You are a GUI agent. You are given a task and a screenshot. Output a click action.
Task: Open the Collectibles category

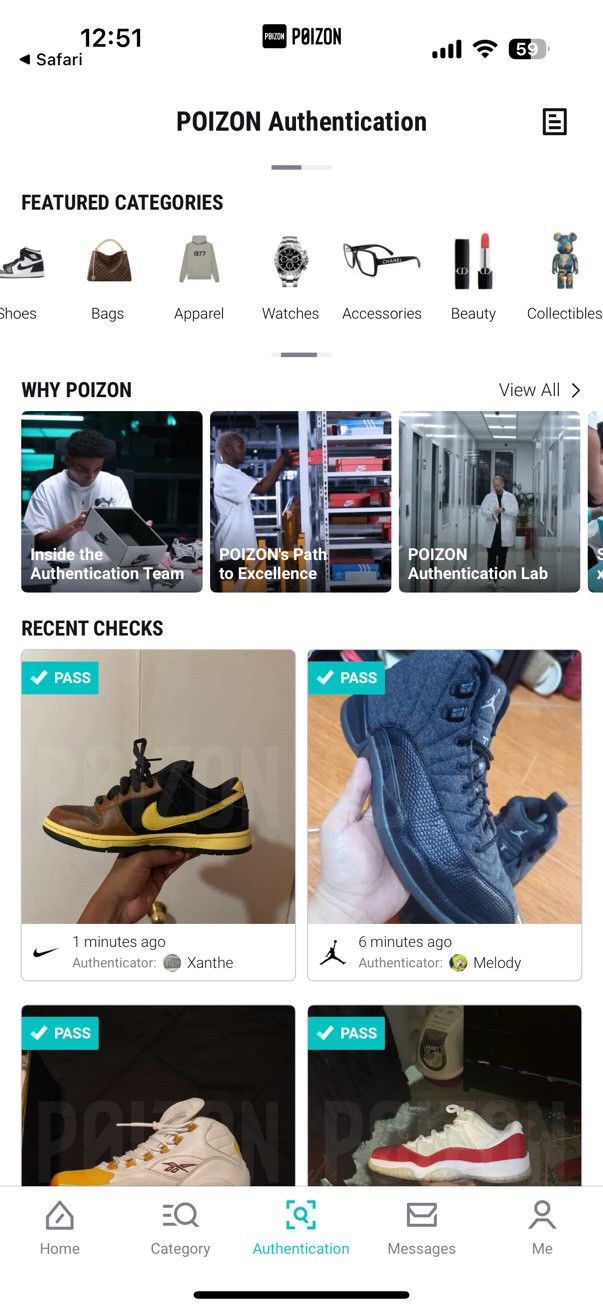point(564,277)
